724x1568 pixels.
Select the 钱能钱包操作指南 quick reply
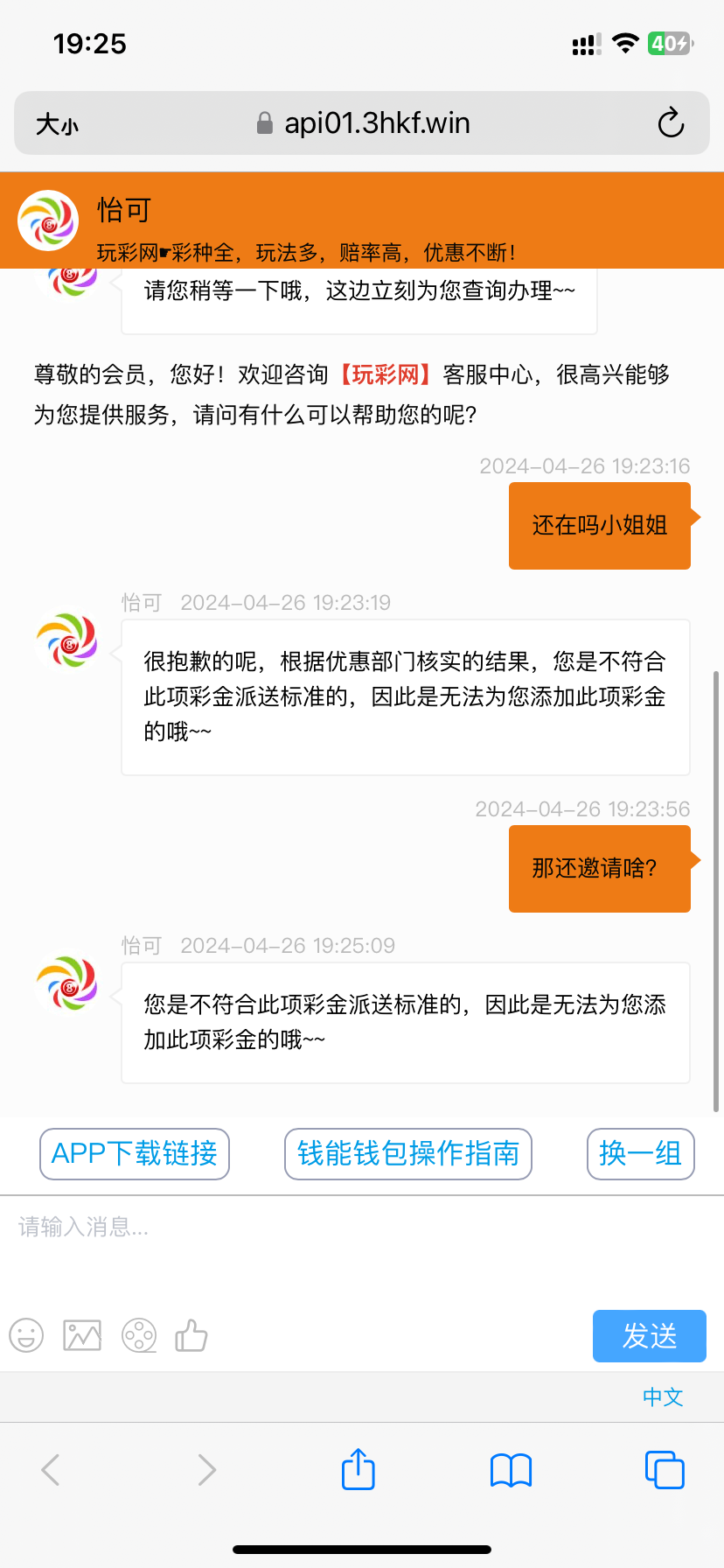pyautogui.click(x=408, y=1154)
